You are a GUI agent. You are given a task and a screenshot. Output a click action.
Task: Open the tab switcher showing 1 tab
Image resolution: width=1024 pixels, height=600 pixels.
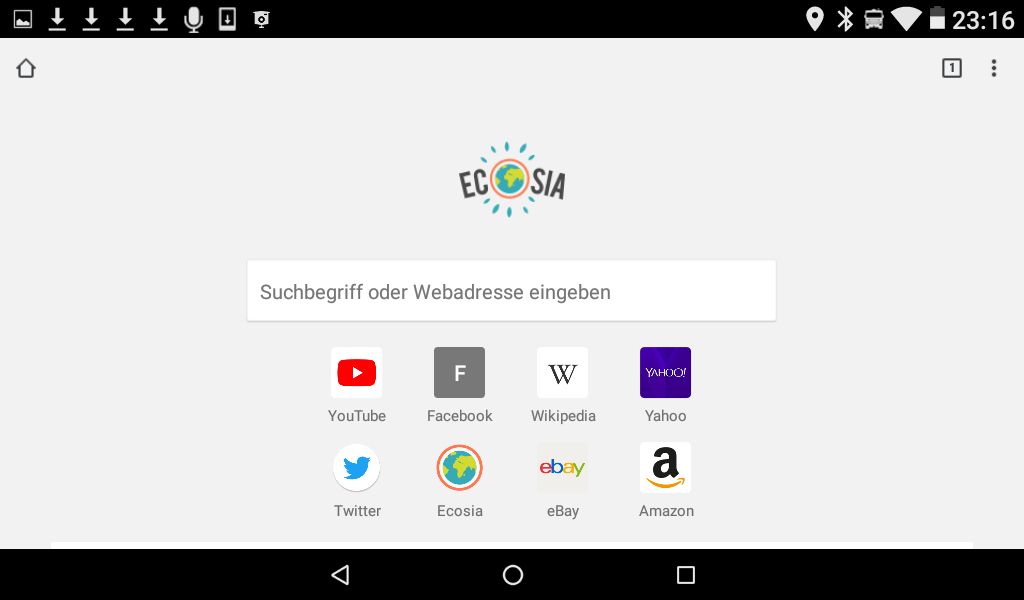[x=951, y=68]
